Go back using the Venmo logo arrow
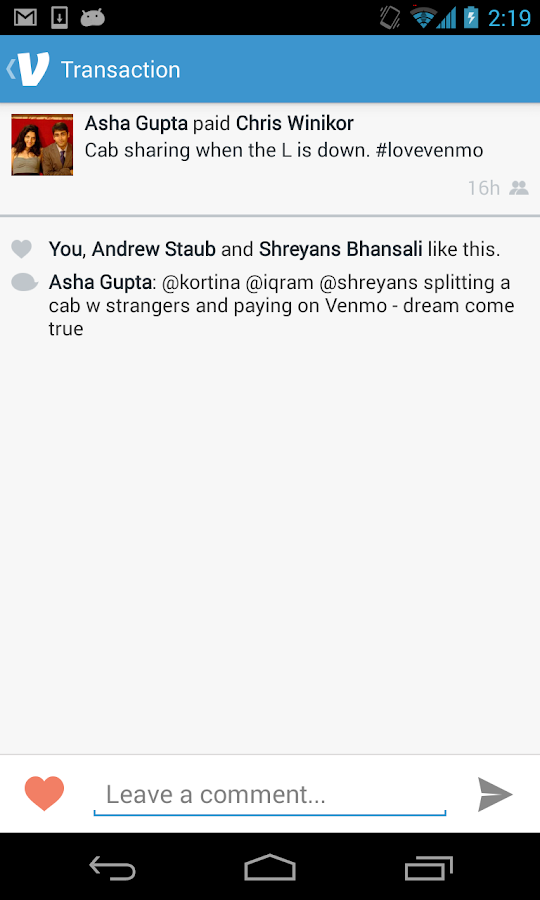Image resolution: width=540 pixels, height=900 pixels. tap(28, 69)
